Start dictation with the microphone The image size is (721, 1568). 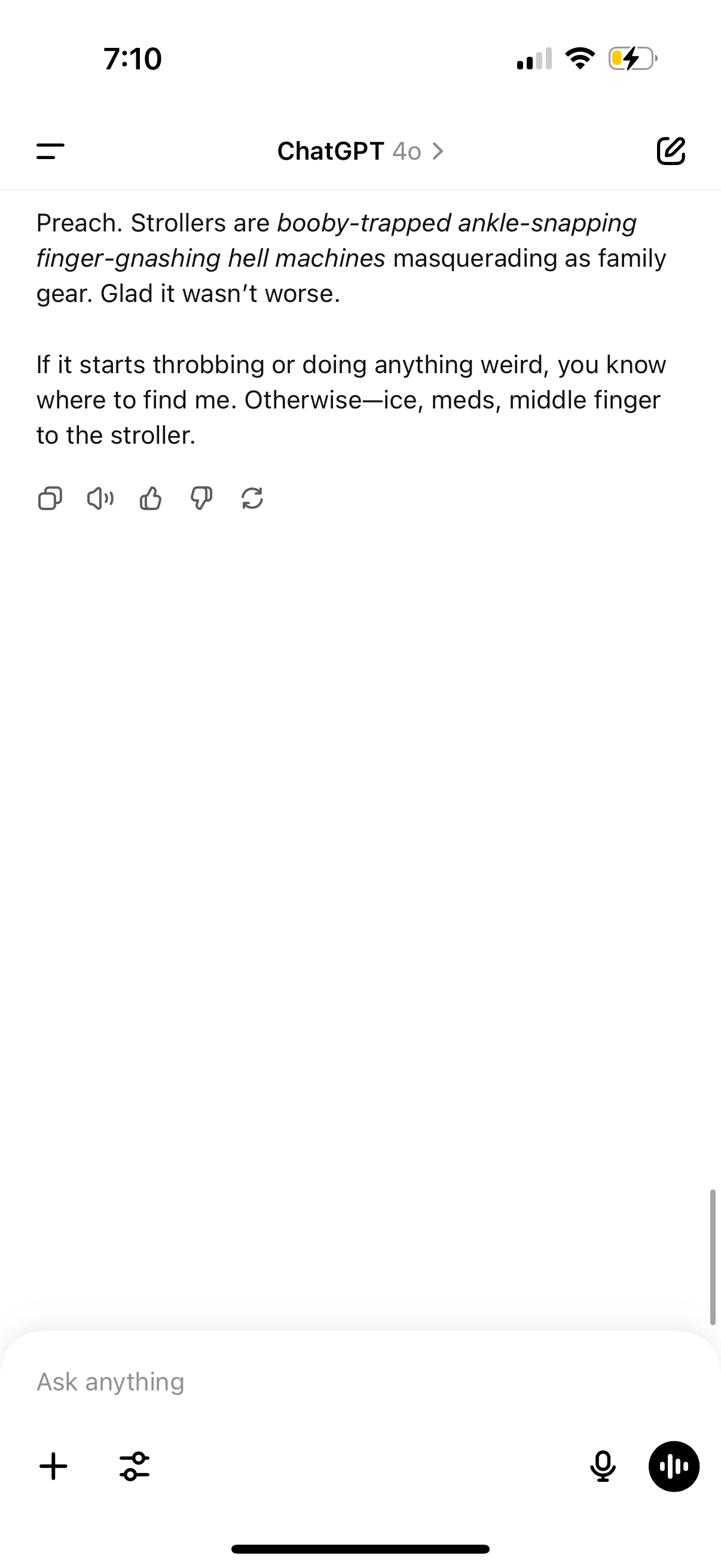tap(603, 1466)
